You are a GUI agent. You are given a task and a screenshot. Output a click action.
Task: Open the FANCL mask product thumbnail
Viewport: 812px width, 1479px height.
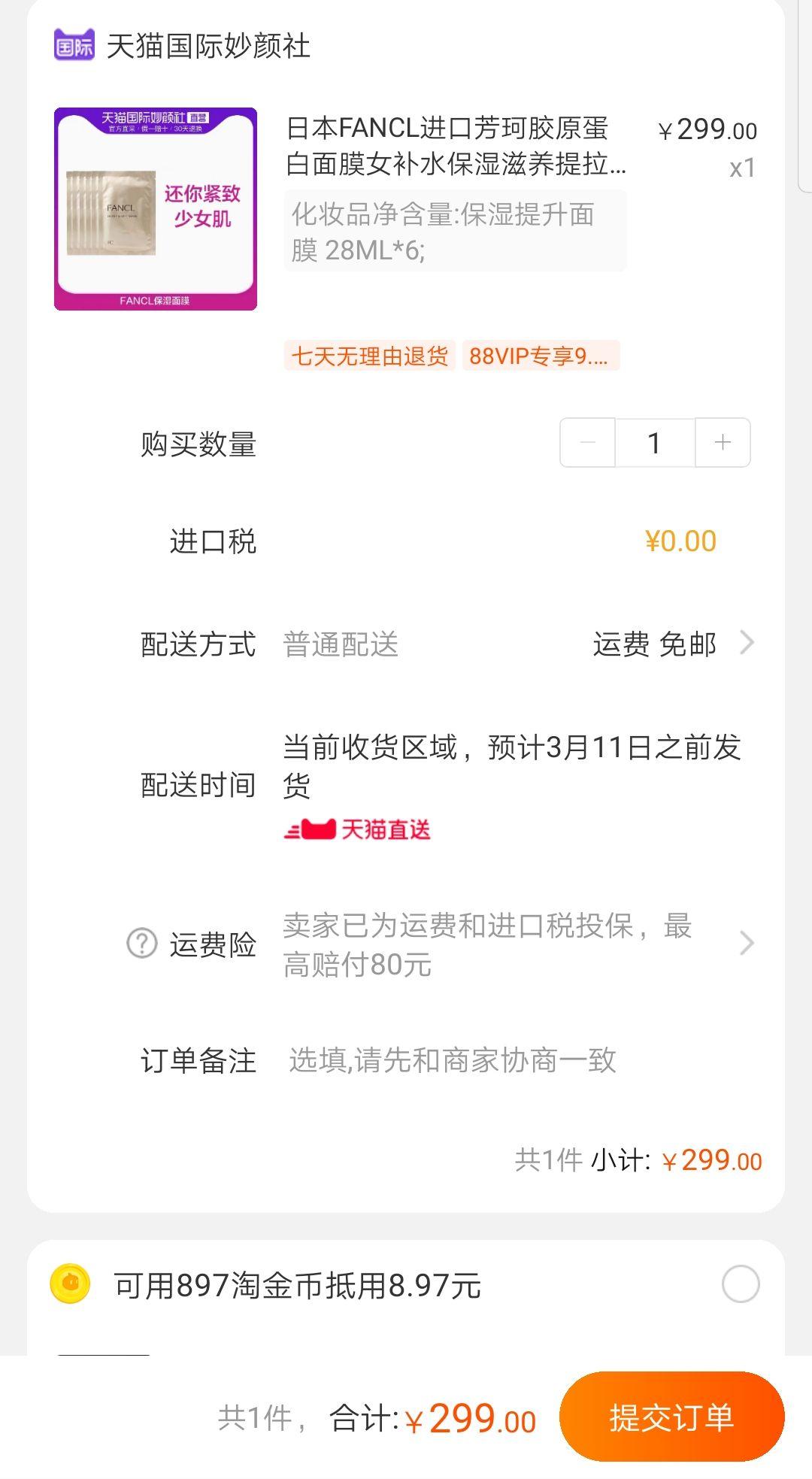[156, 209]
